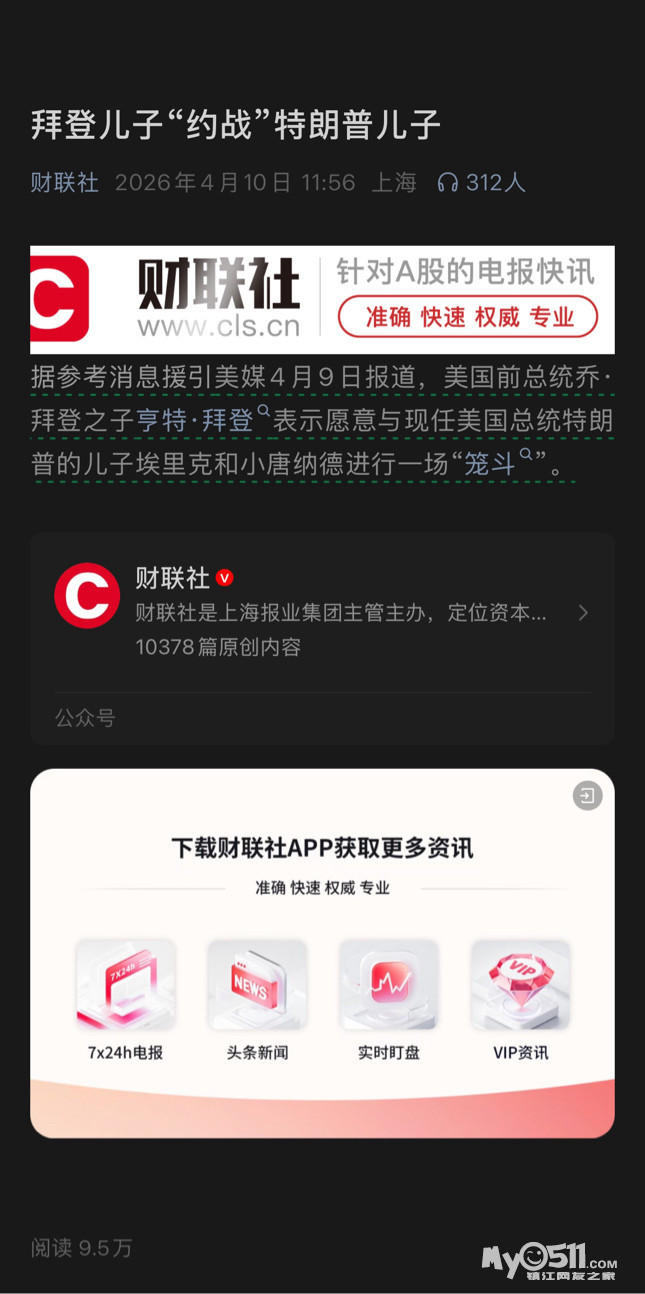Image resolution: width=645 pixels, height=1294 pixels.
Task: Open the 财联社 www.cls.cn banner image
Action: pyautogui.click(x=322, y=300)
